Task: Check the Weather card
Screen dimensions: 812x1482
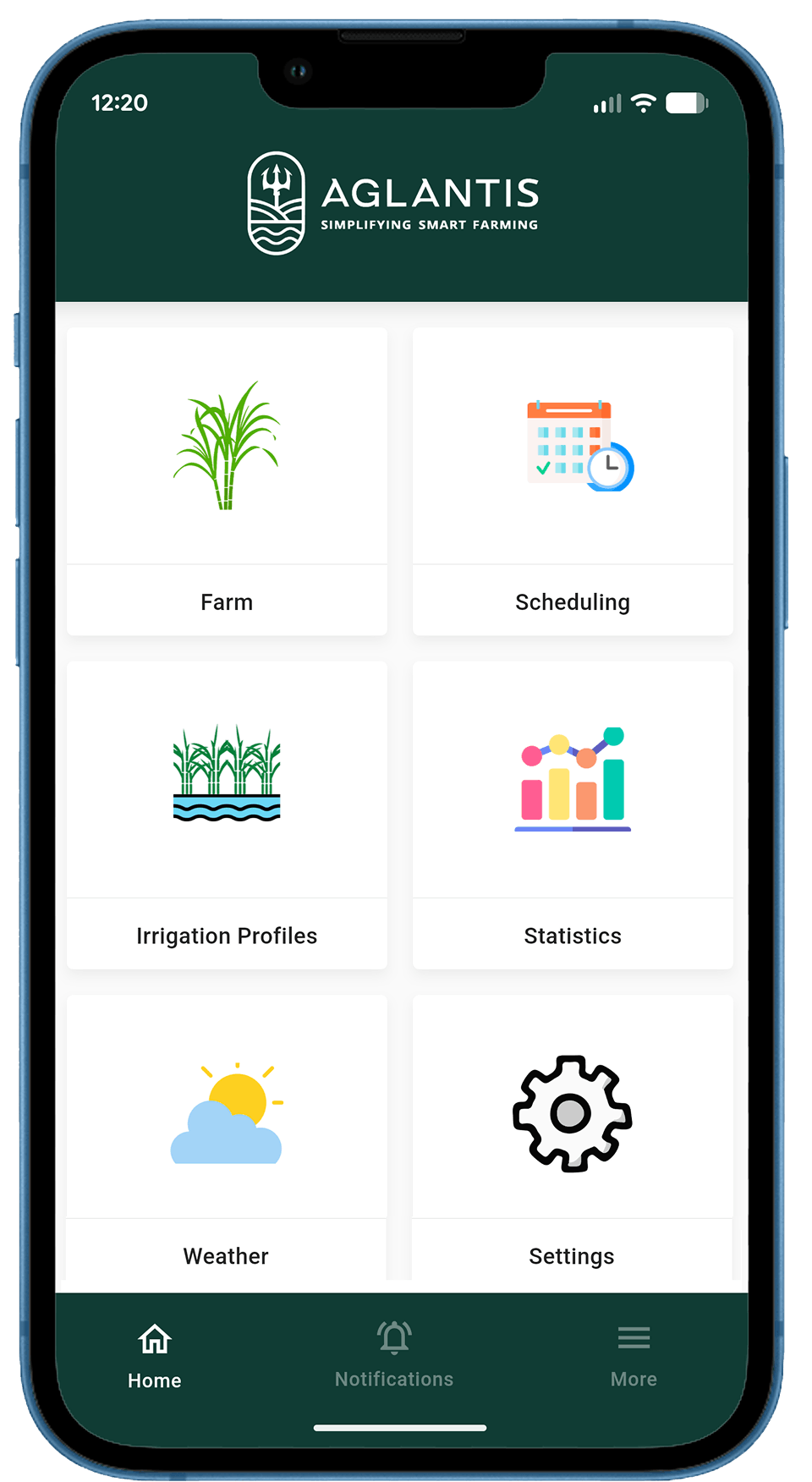Action: 227,1138
